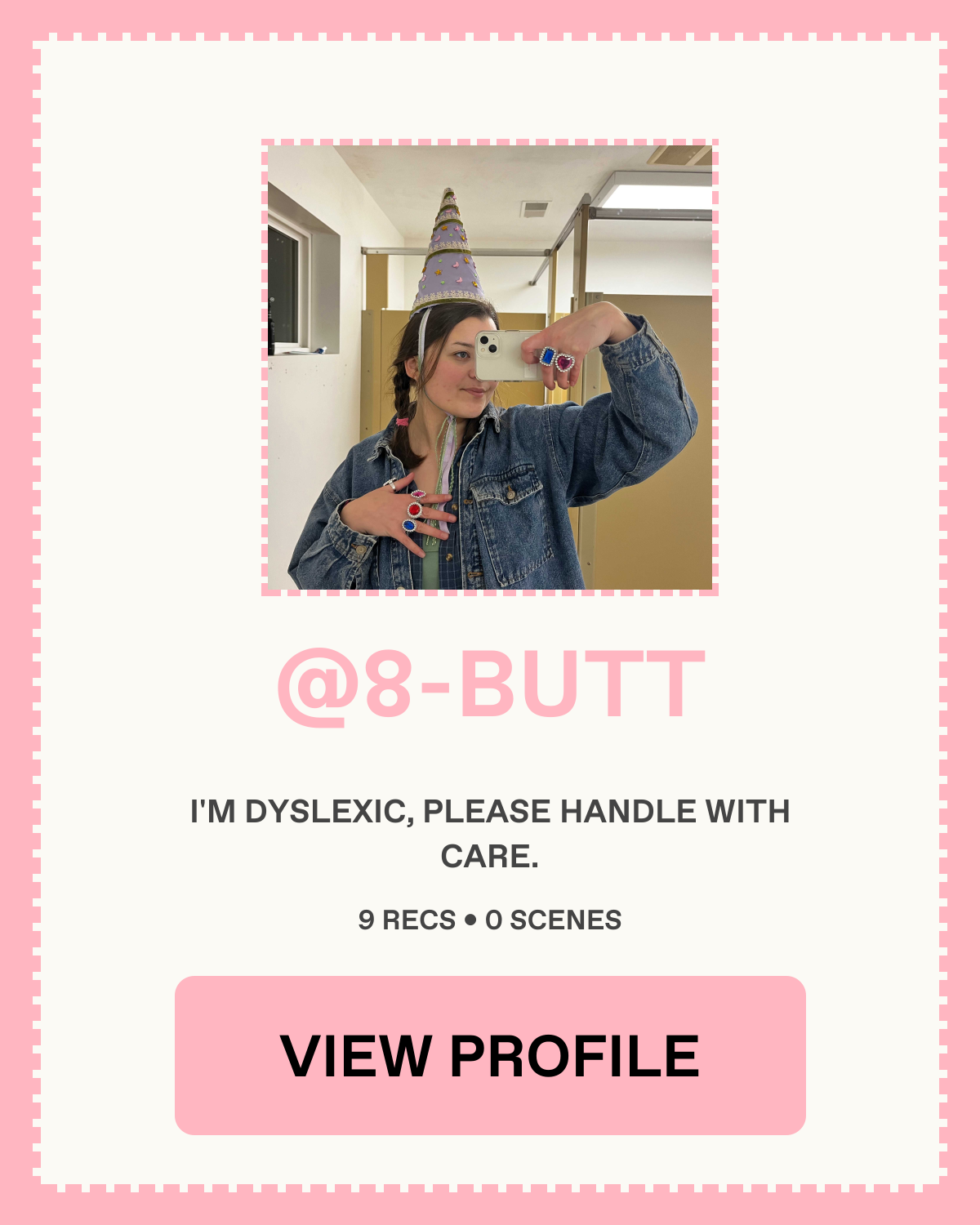Viewport: 980px width, 1225px height.
Task: Open the @8-BUTT profile photo
Action: click(x=490, y=367)
